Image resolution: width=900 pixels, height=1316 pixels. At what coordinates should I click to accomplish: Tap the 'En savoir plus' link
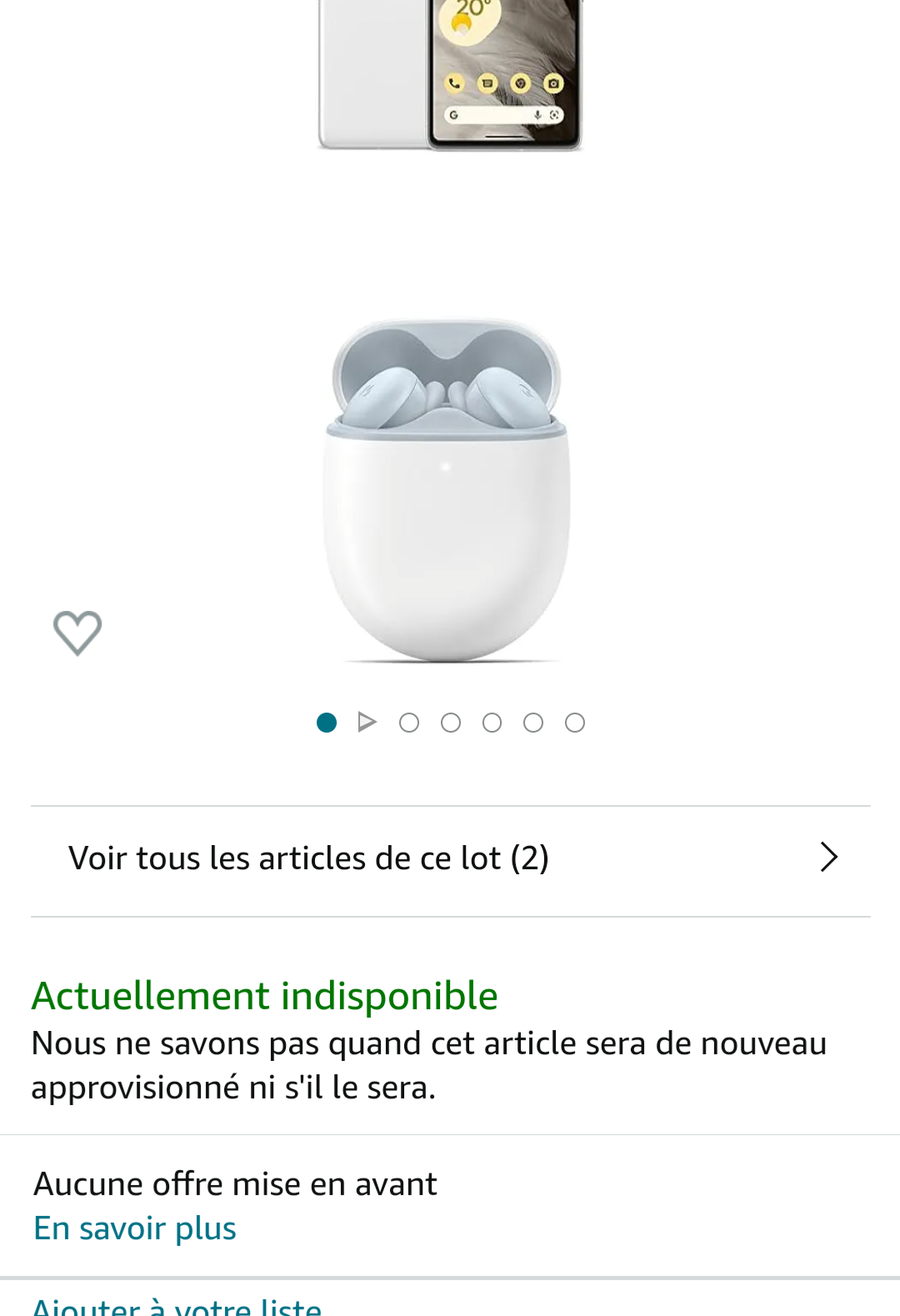pos(135,1228)
